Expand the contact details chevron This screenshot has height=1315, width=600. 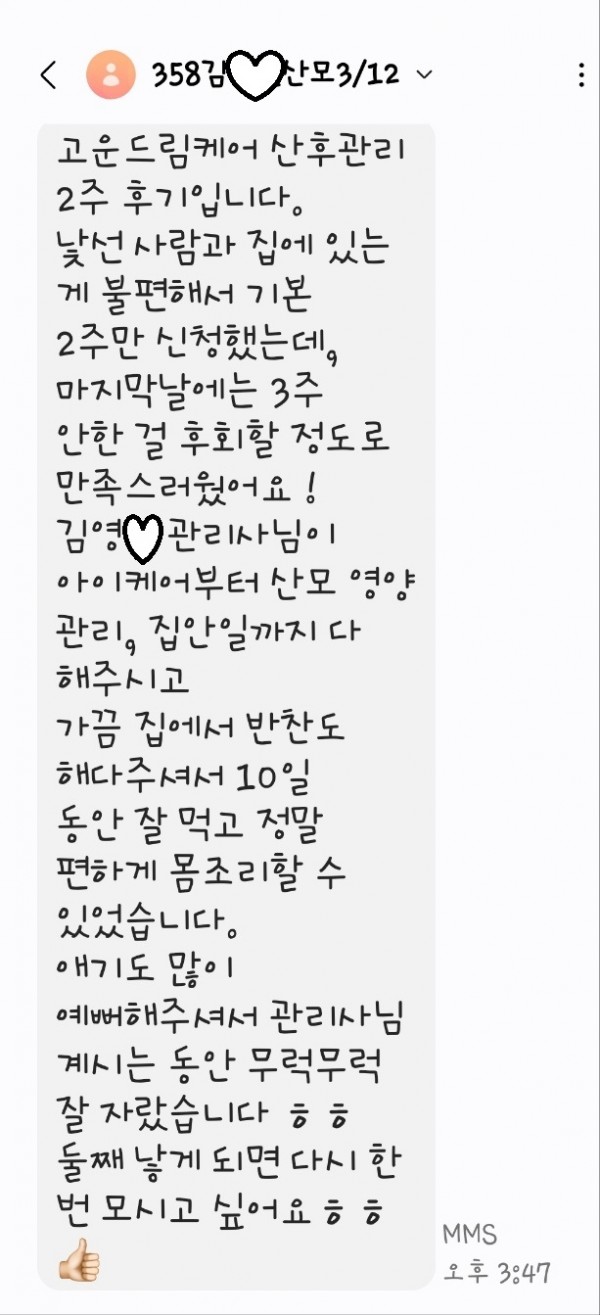pyautogui.click(x=424, y=75)
